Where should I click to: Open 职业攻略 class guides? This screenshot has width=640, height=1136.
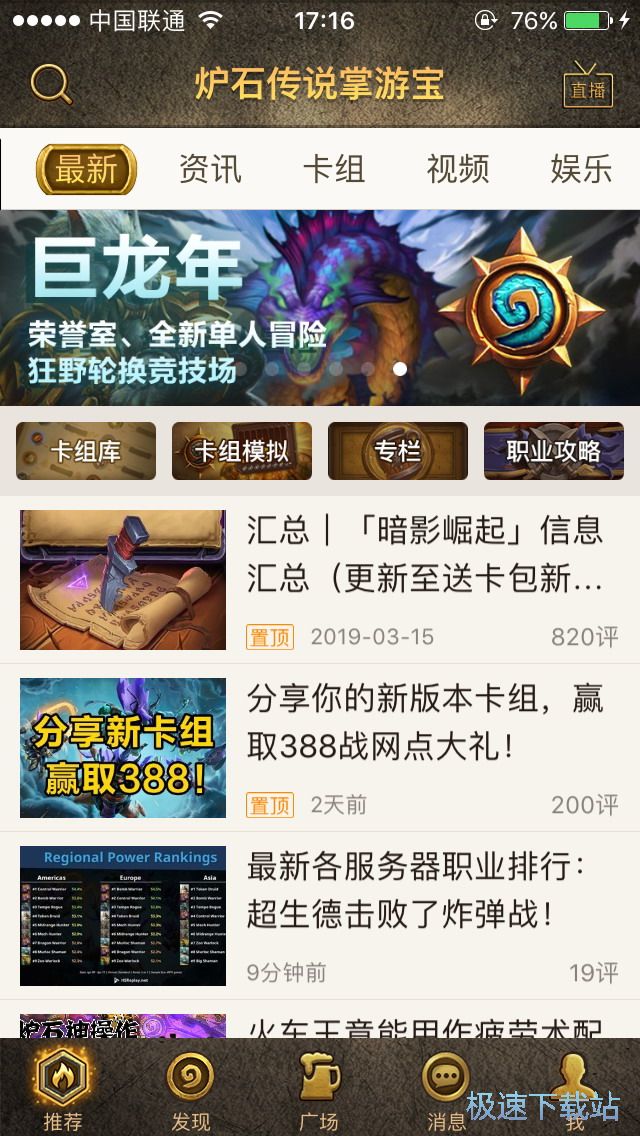[554, 451]
